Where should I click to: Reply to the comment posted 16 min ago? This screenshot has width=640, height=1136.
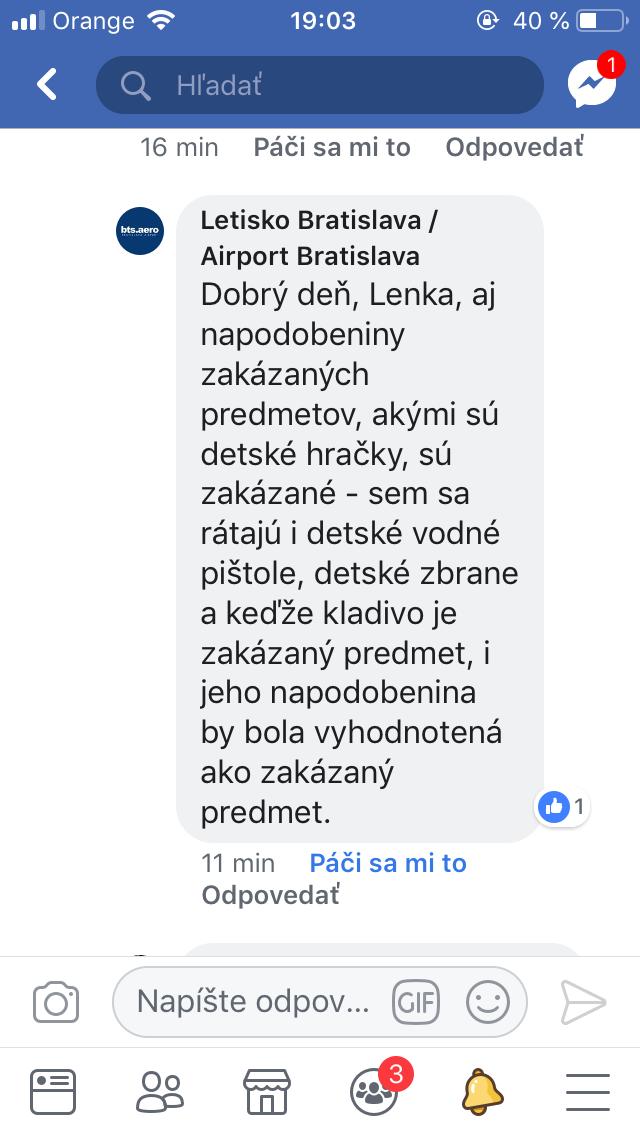point(514,147)
